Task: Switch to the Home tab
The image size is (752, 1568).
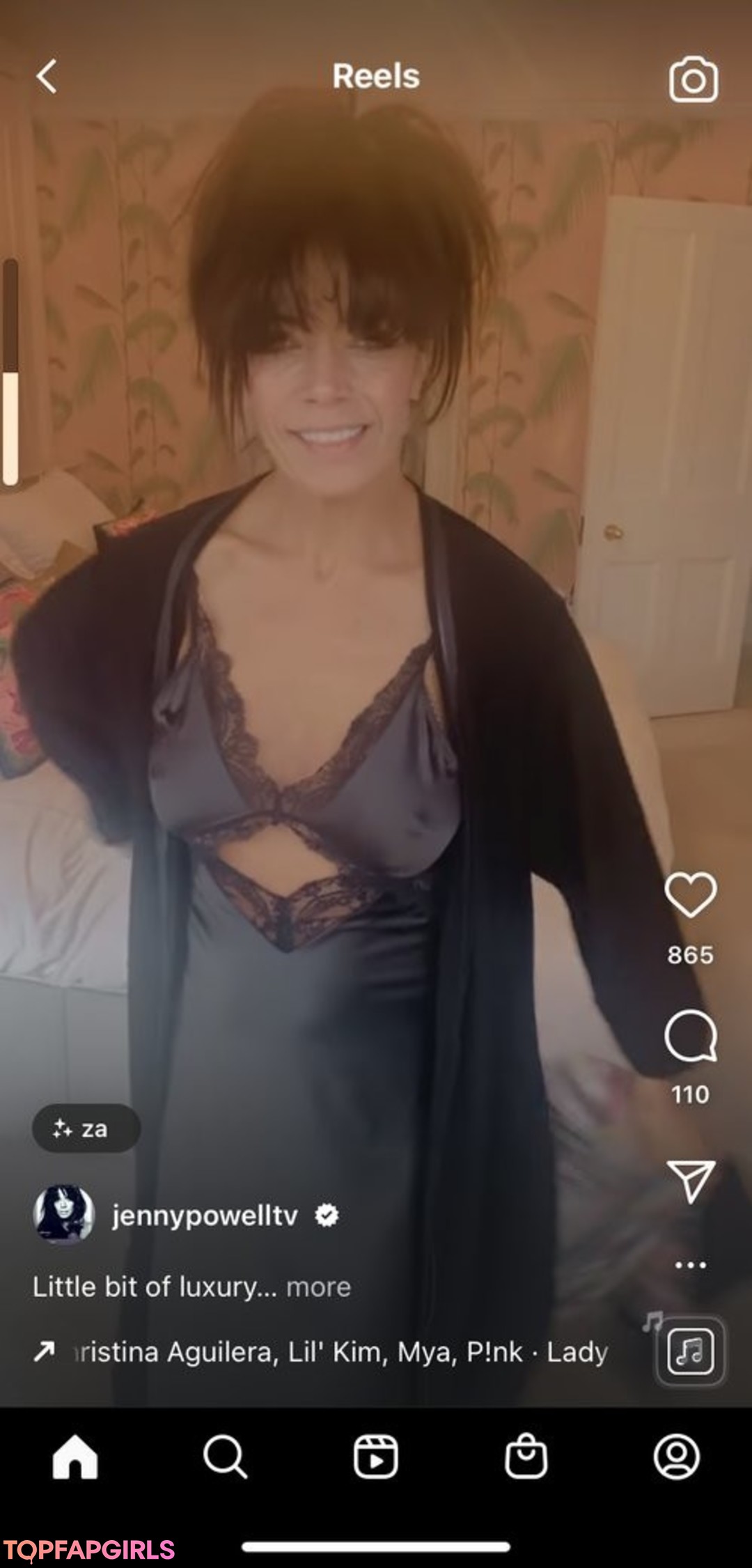Action: [x=75, y=1456]
